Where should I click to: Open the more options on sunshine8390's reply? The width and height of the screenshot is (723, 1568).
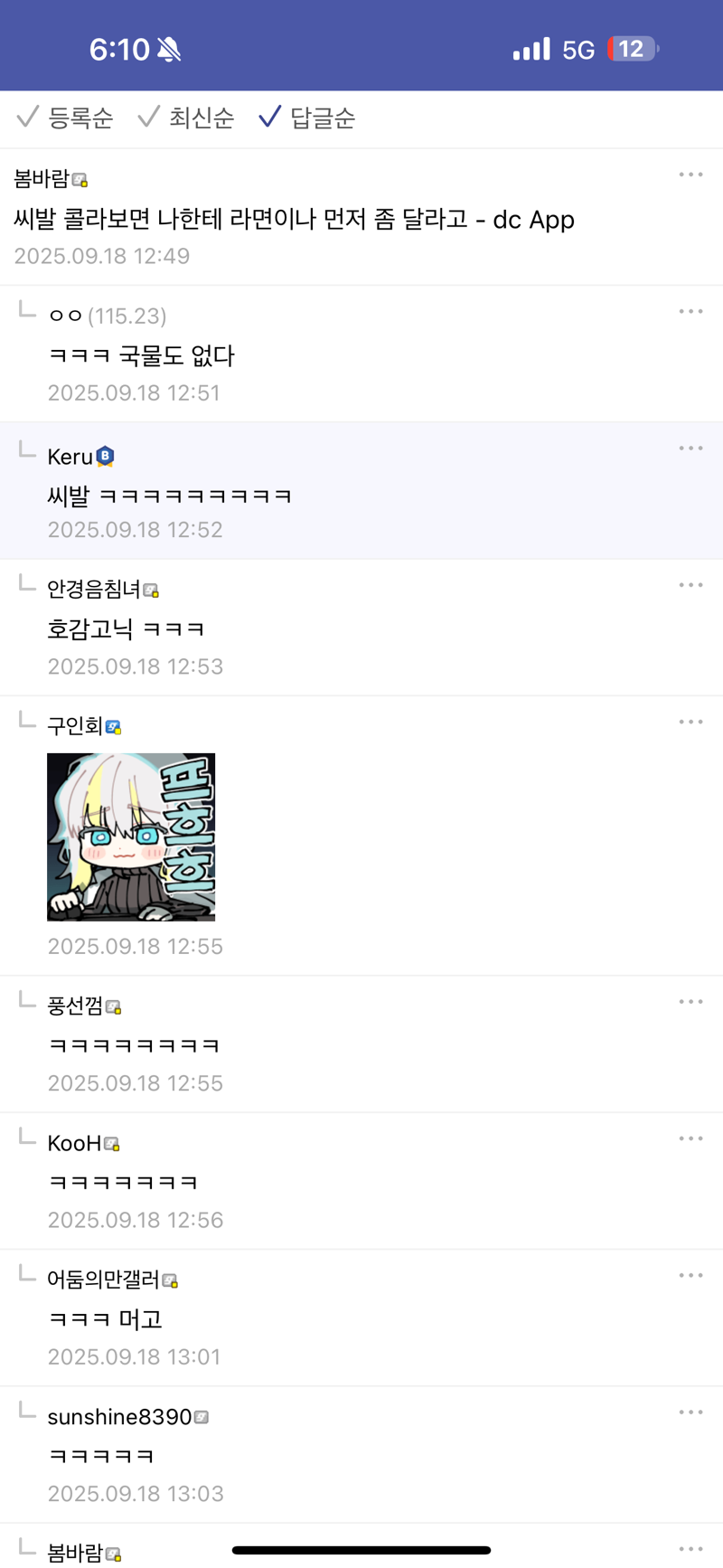(x=690, y=1412)
